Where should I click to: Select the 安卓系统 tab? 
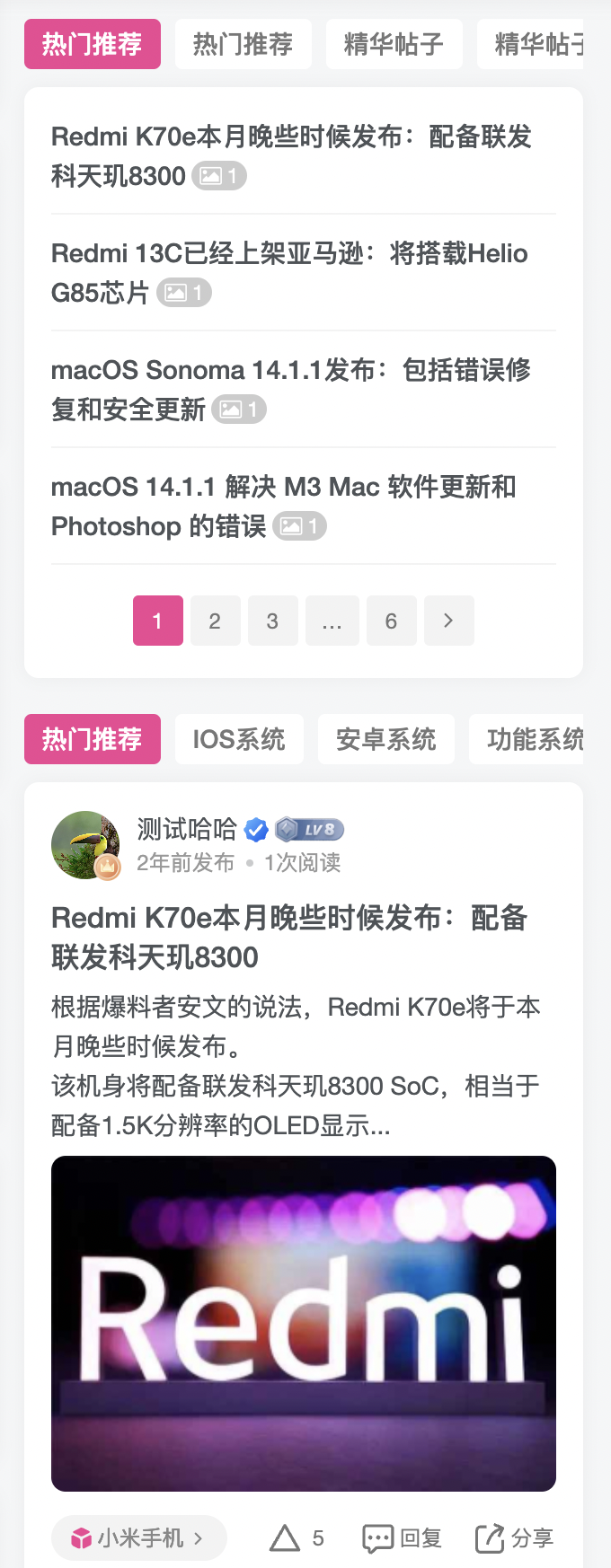coord(386,739)
